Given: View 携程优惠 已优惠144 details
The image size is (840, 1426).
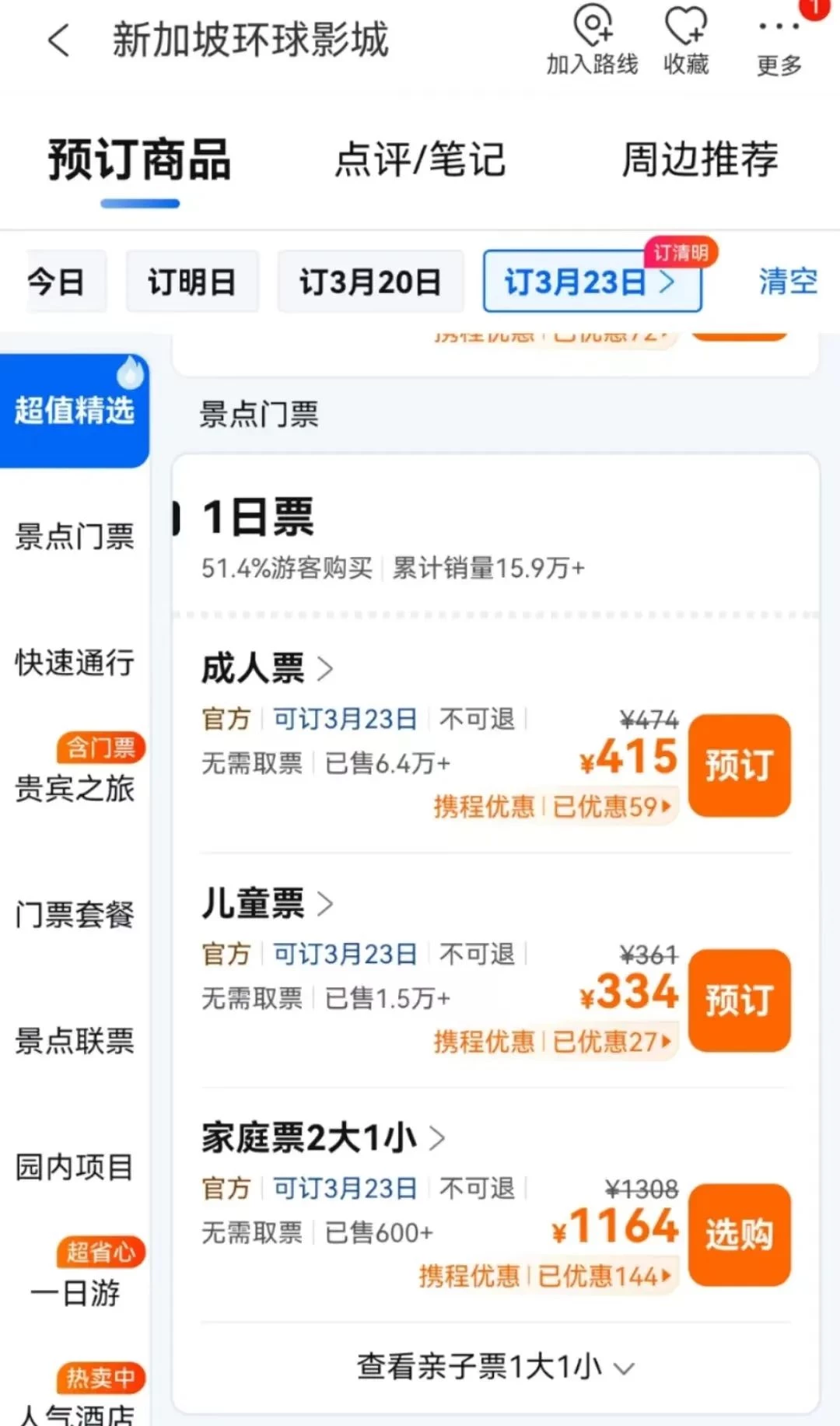Looking at the screenshot, I should pyautogui.click(x=546, y=1276).
